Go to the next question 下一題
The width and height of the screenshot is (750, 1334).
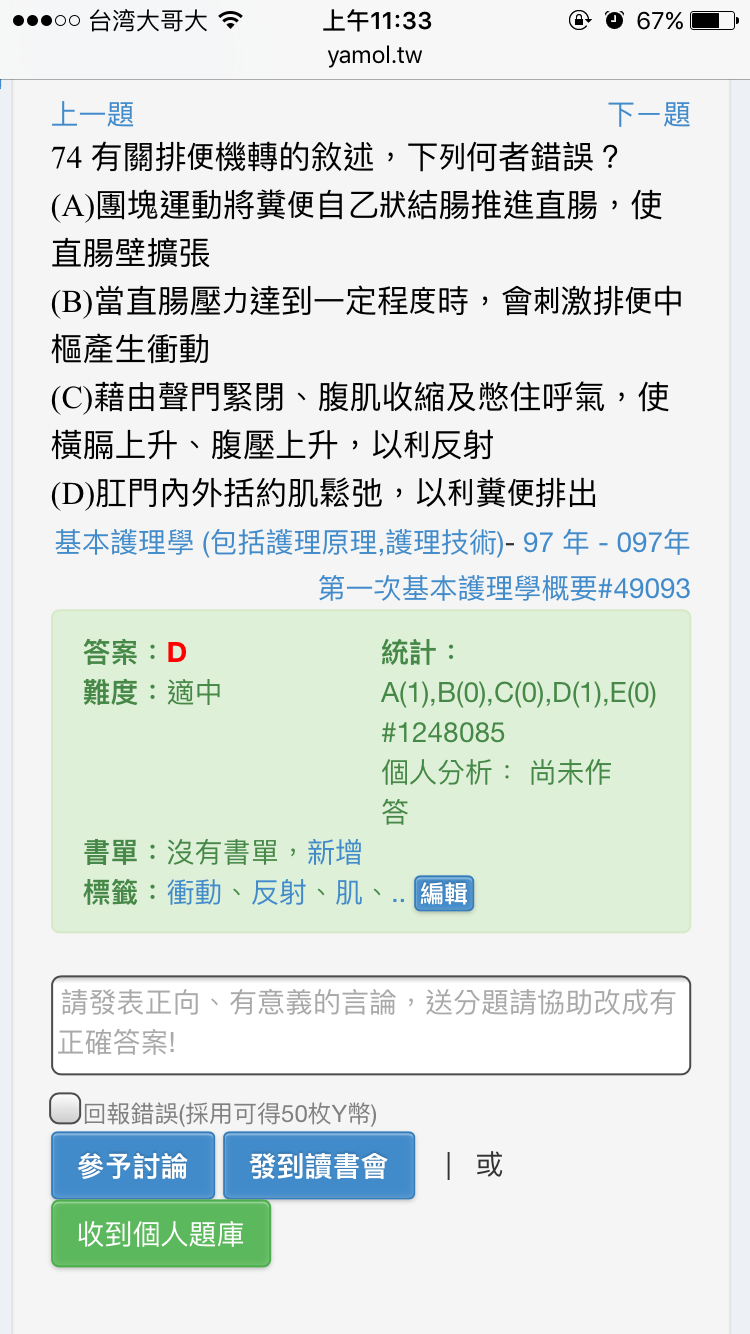coord(648,114)
